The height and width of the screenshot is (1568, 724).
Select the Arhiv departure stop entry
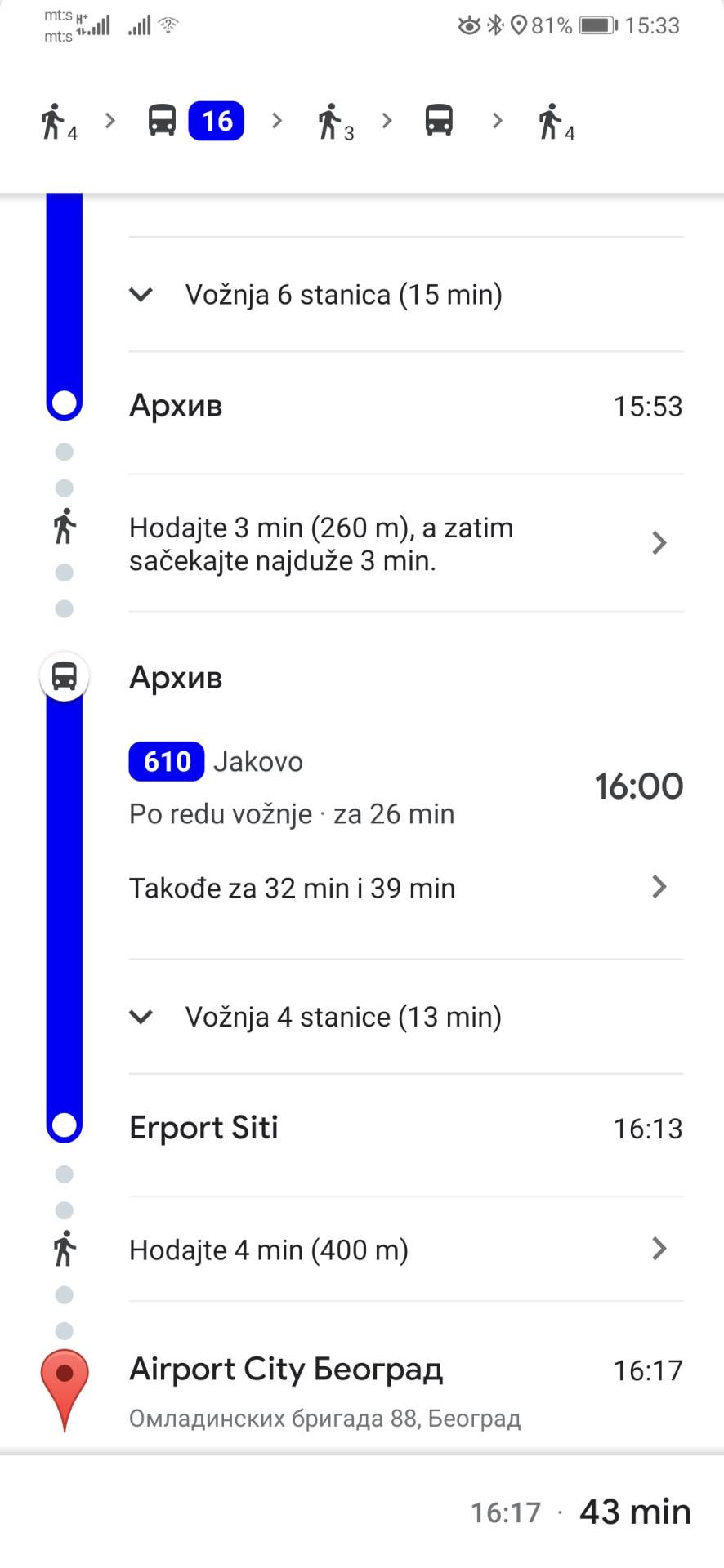[176, 676]
